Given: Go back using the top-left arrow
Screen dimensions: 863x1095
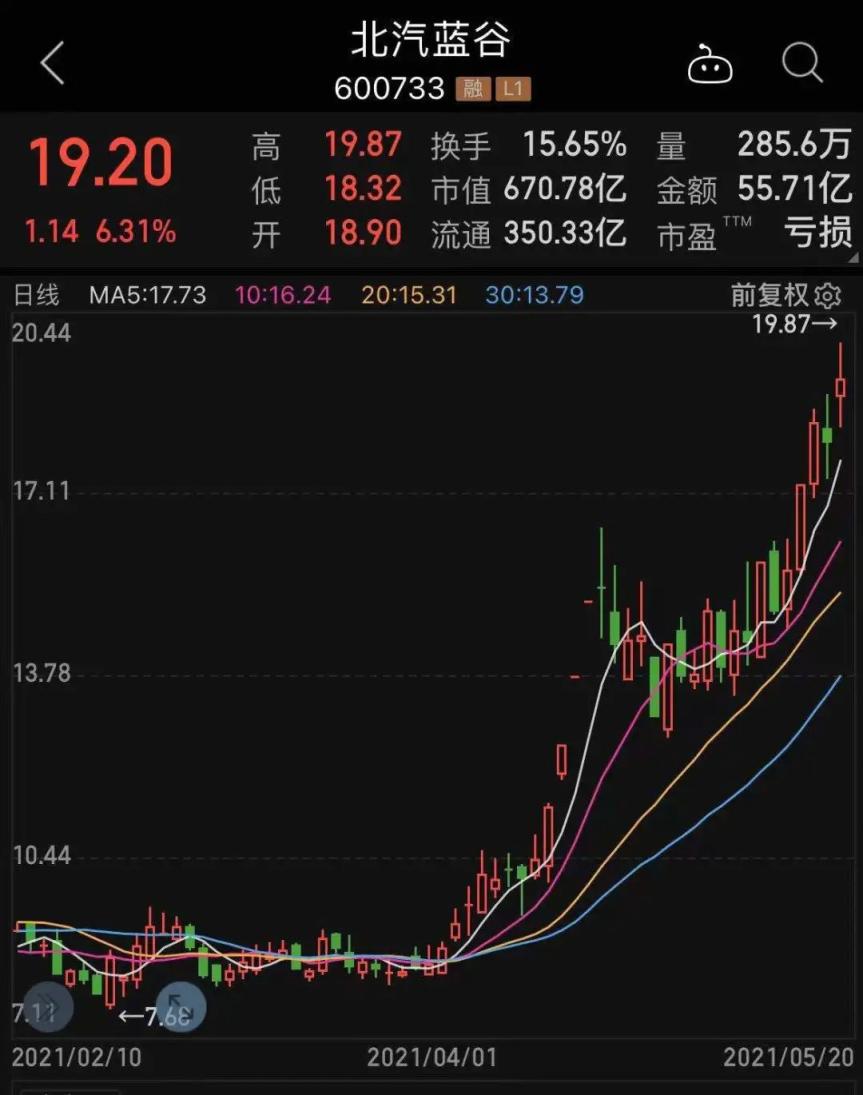Looking at the screenshot, I should [53, 64].
